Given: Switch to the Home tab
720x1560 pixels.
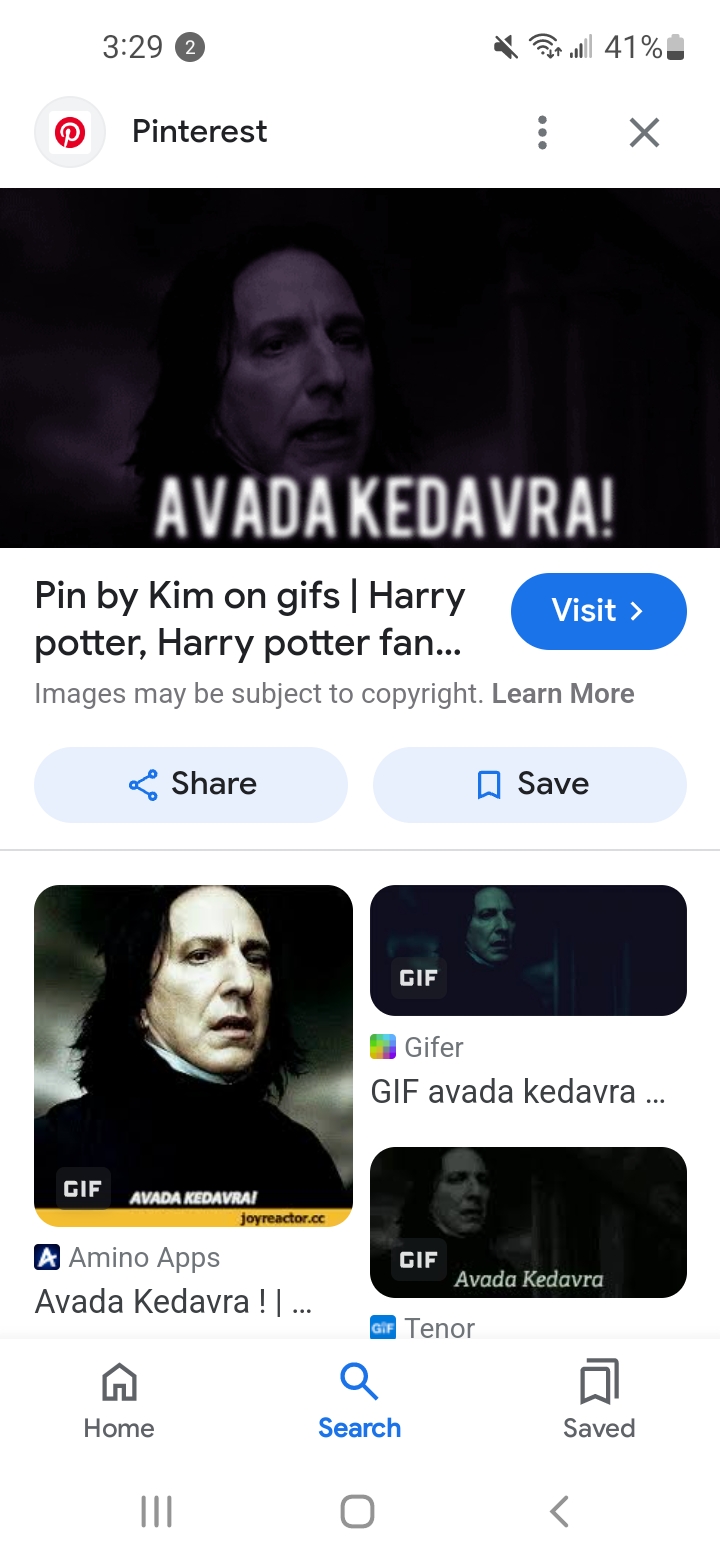Looking at the screenshot, I should (119, 1400).
